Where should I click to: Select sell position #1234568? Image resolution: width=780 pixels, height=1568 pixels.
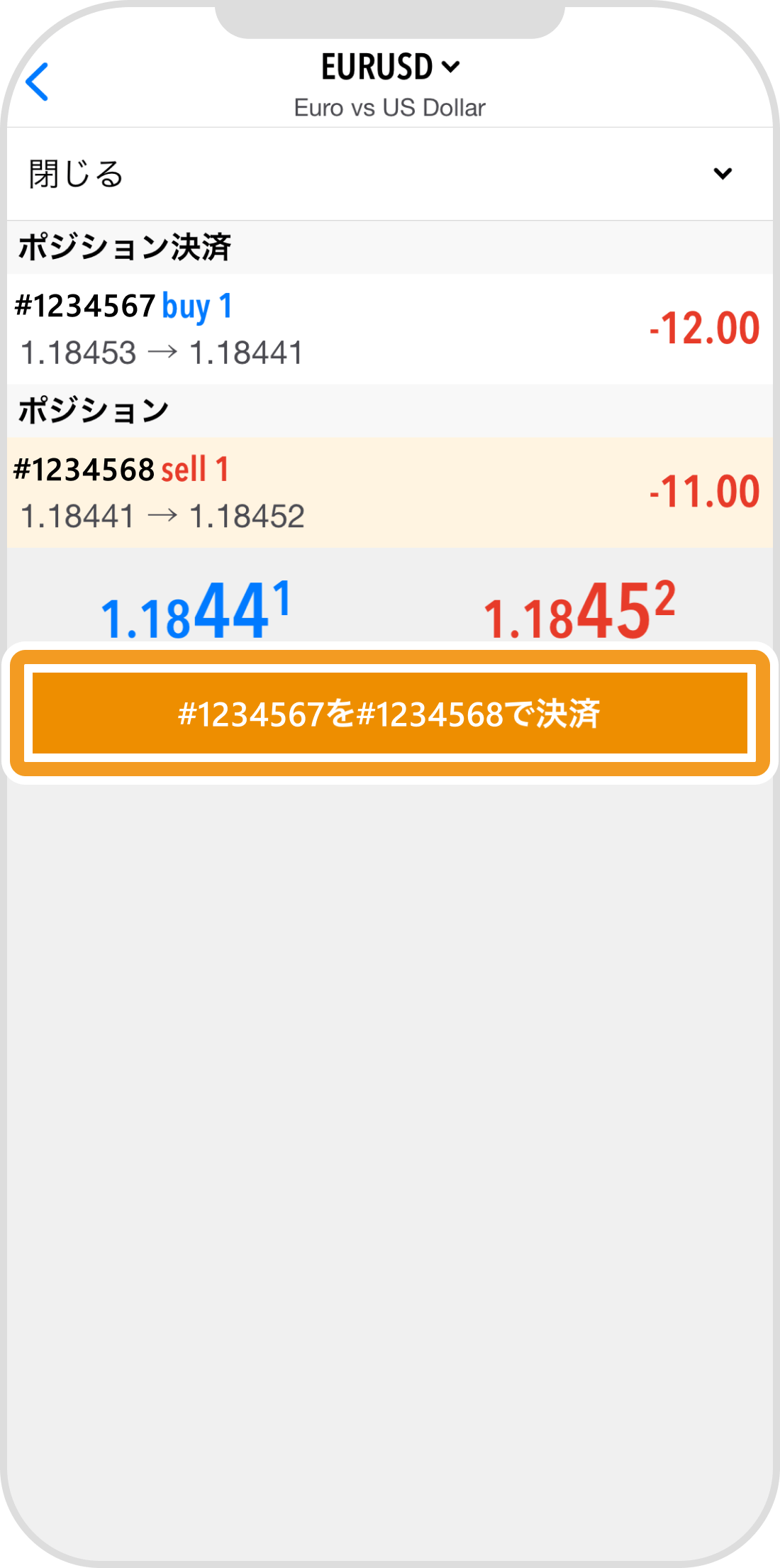pyautogui.click(x=390, y=492)
